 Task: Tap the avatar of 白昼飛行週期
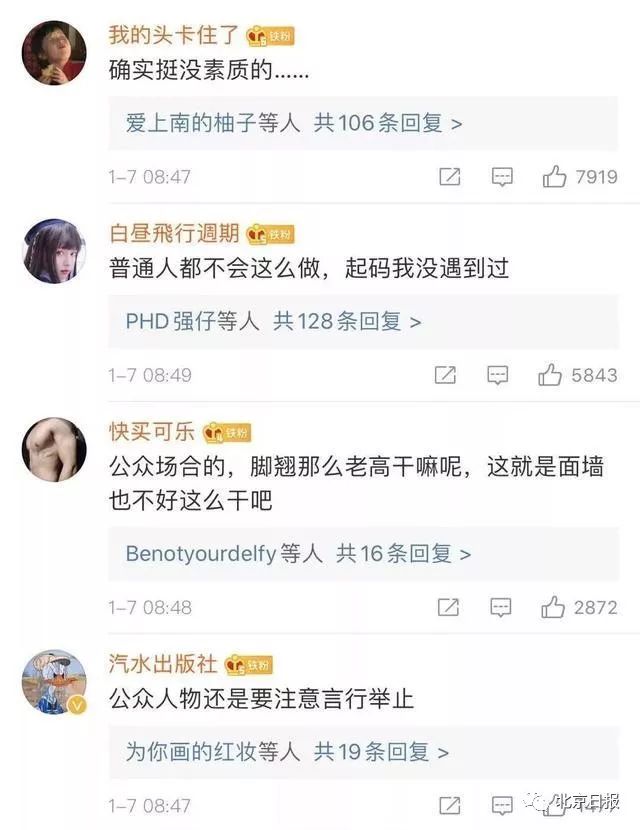pyautogui.click(x=54, y=251)
